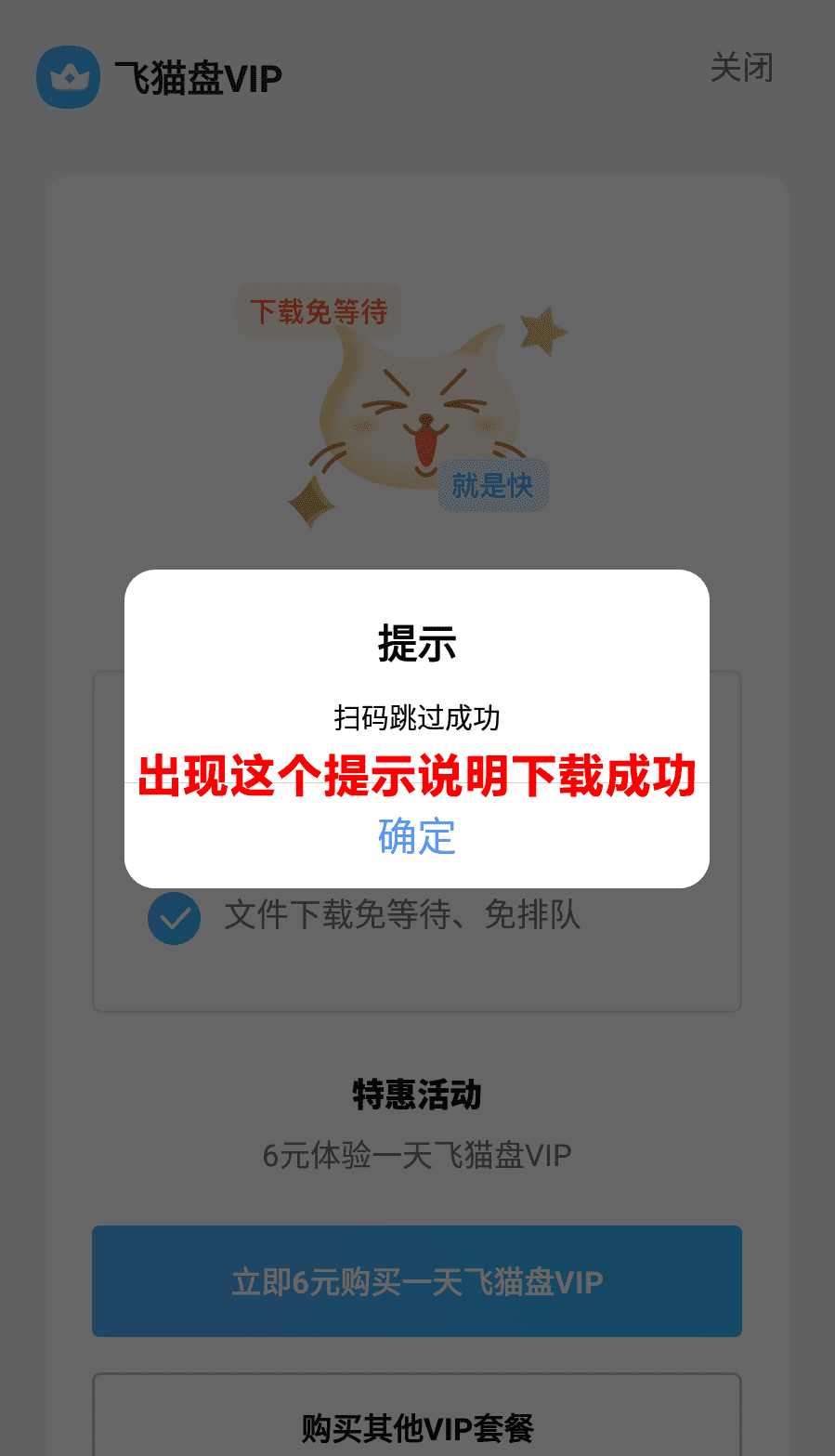Open 购买其他VIP套餐 options
Screen dimensions: 835x1456
point(417,1425)
